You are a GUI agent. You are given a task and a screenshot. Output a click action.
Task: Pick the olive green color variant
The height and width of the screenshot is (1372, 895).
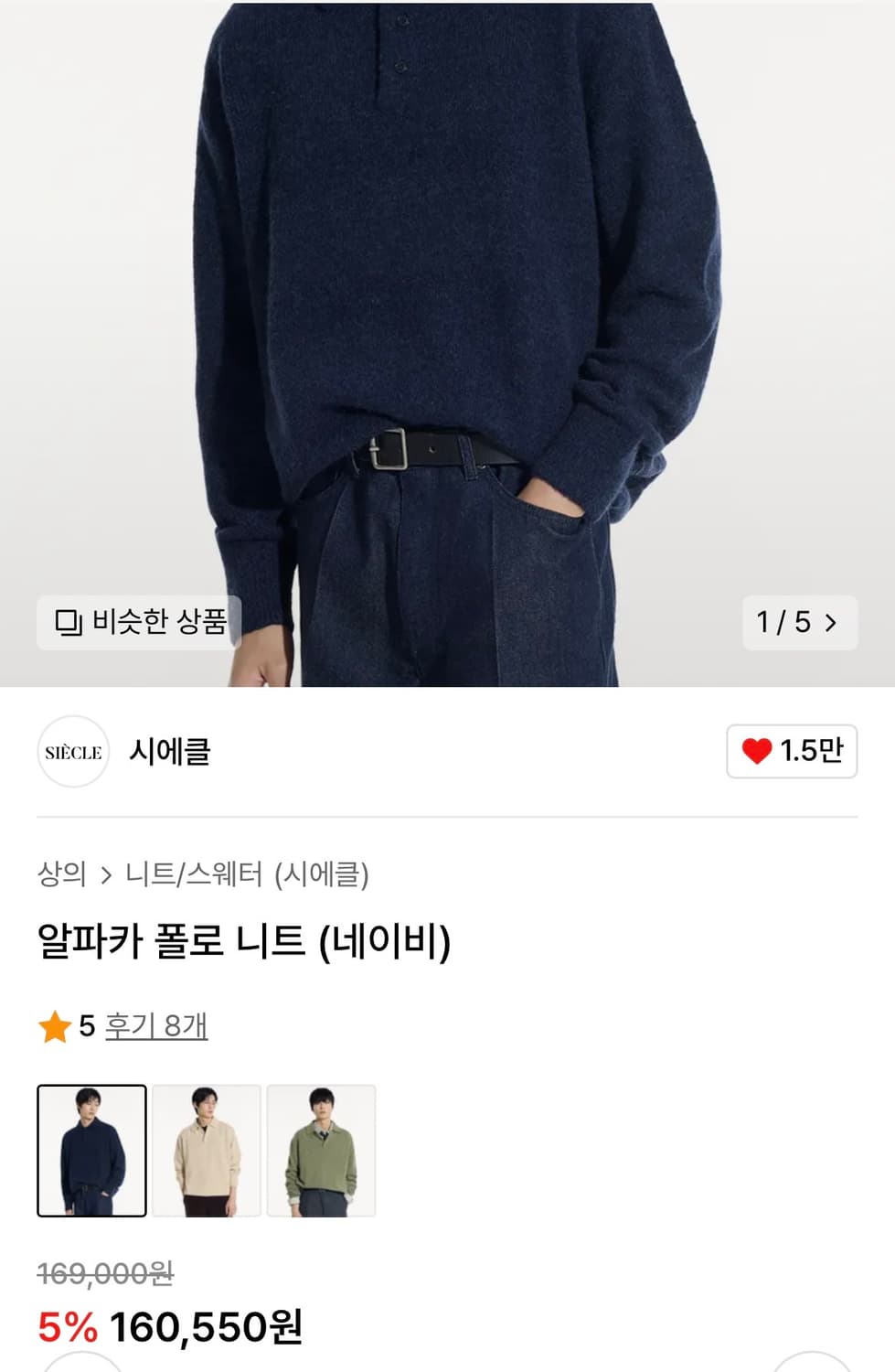click(x=321, y=1149)
